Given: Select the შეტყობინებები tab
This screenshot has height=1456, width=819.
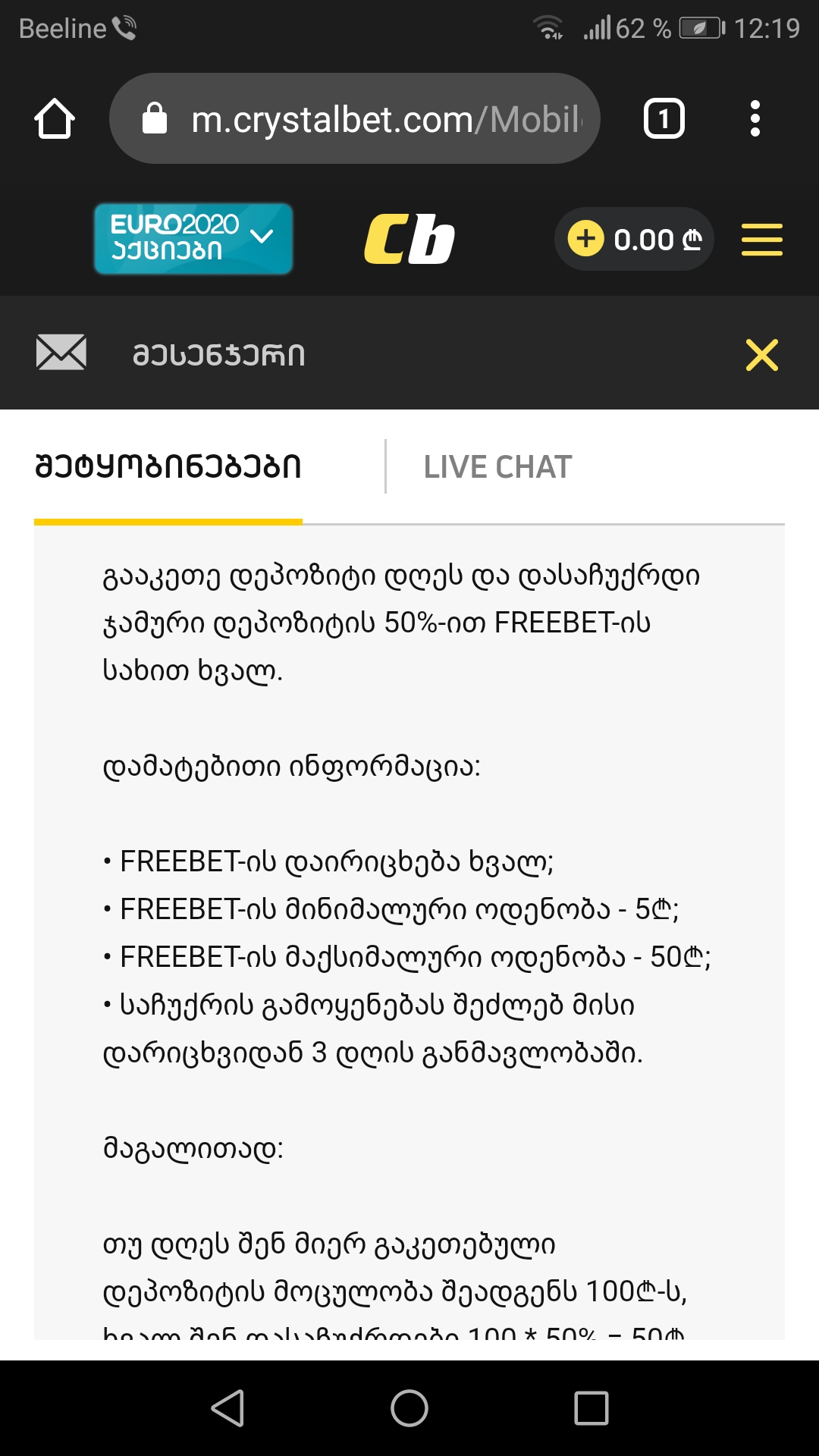Looking at the screenshot, I should [x=168, y=467].
